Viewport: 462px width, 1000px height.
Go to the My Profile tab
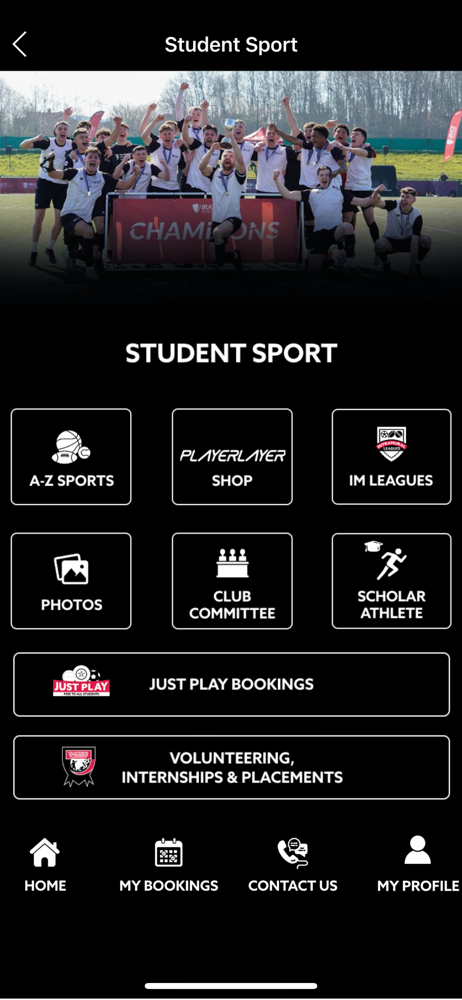point(417,865)
